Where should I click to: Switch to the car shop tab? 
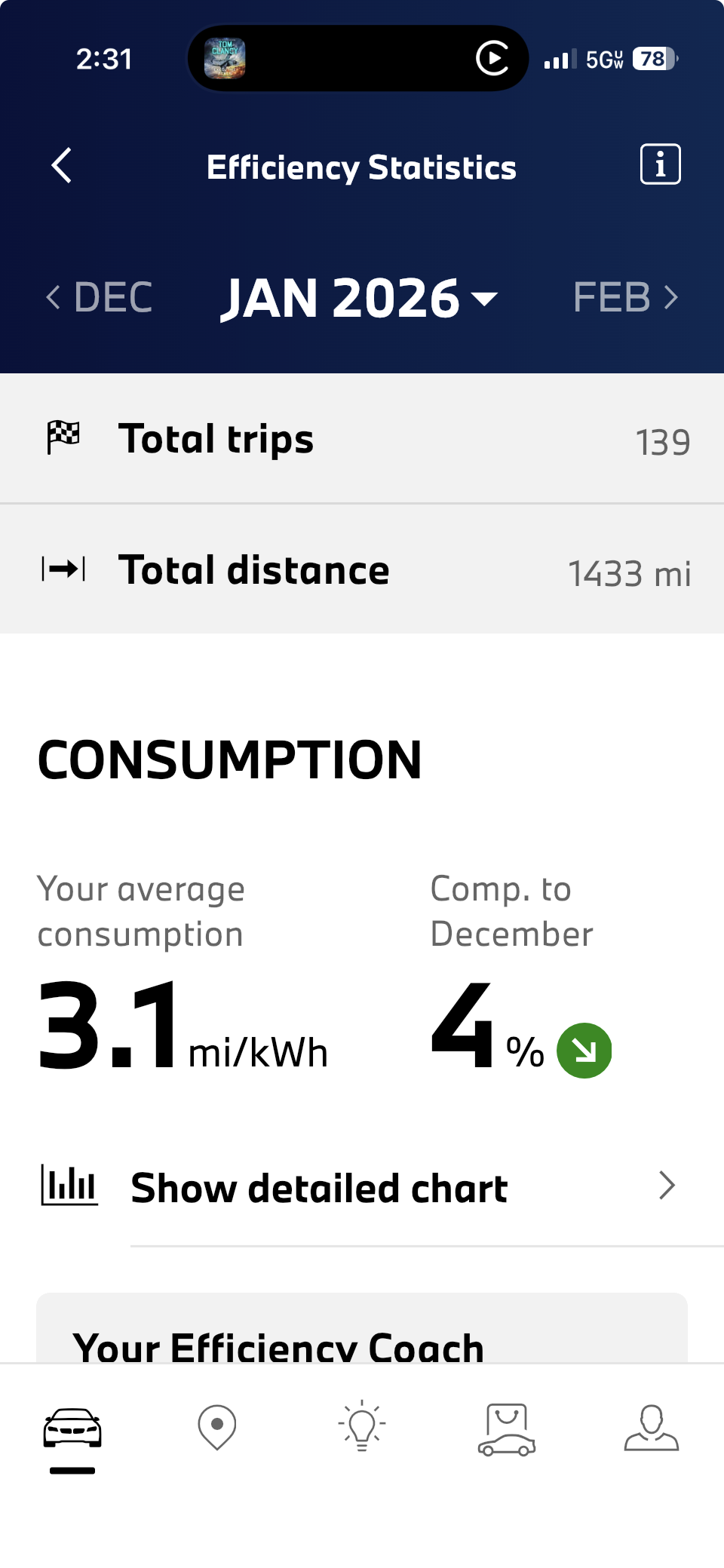coord(507,1428)
